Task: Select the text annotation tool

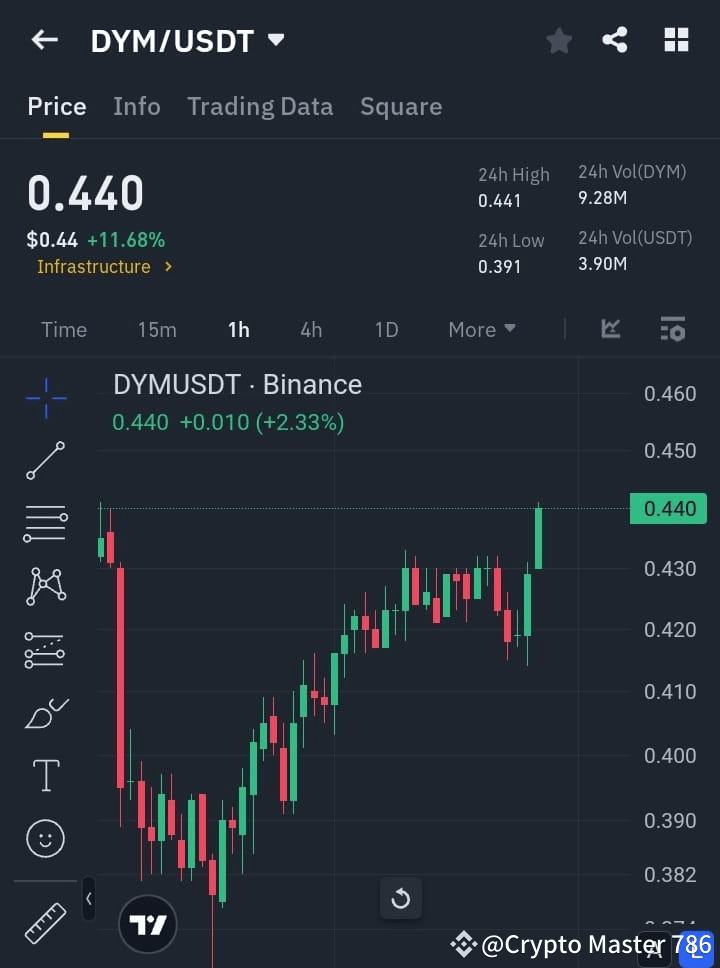Action: tap(45, 775)
